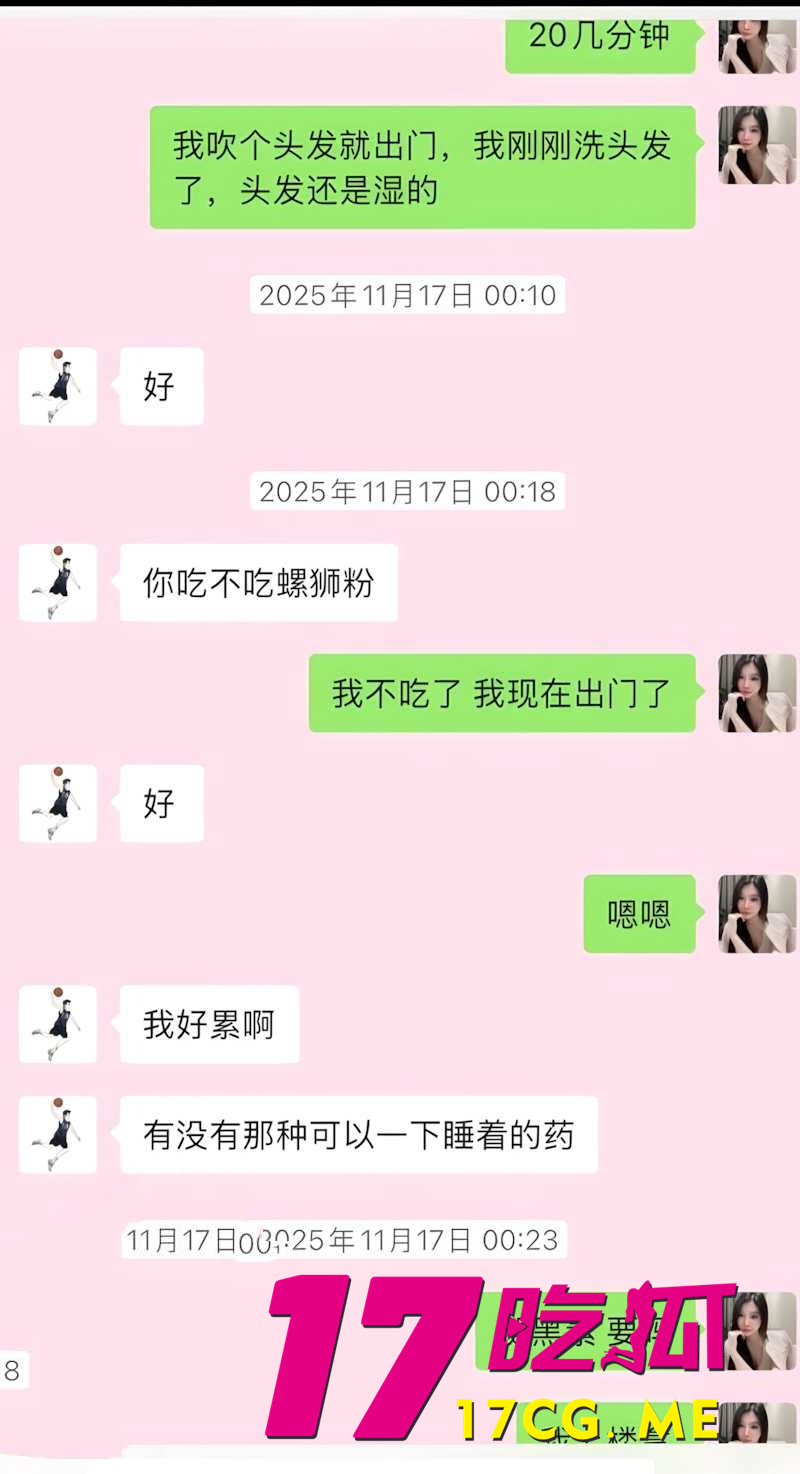This screenshot has height=1474, width=800.
Task: Select the bubble "你吃不吃螺狮粉"
Action: point(258,583)
